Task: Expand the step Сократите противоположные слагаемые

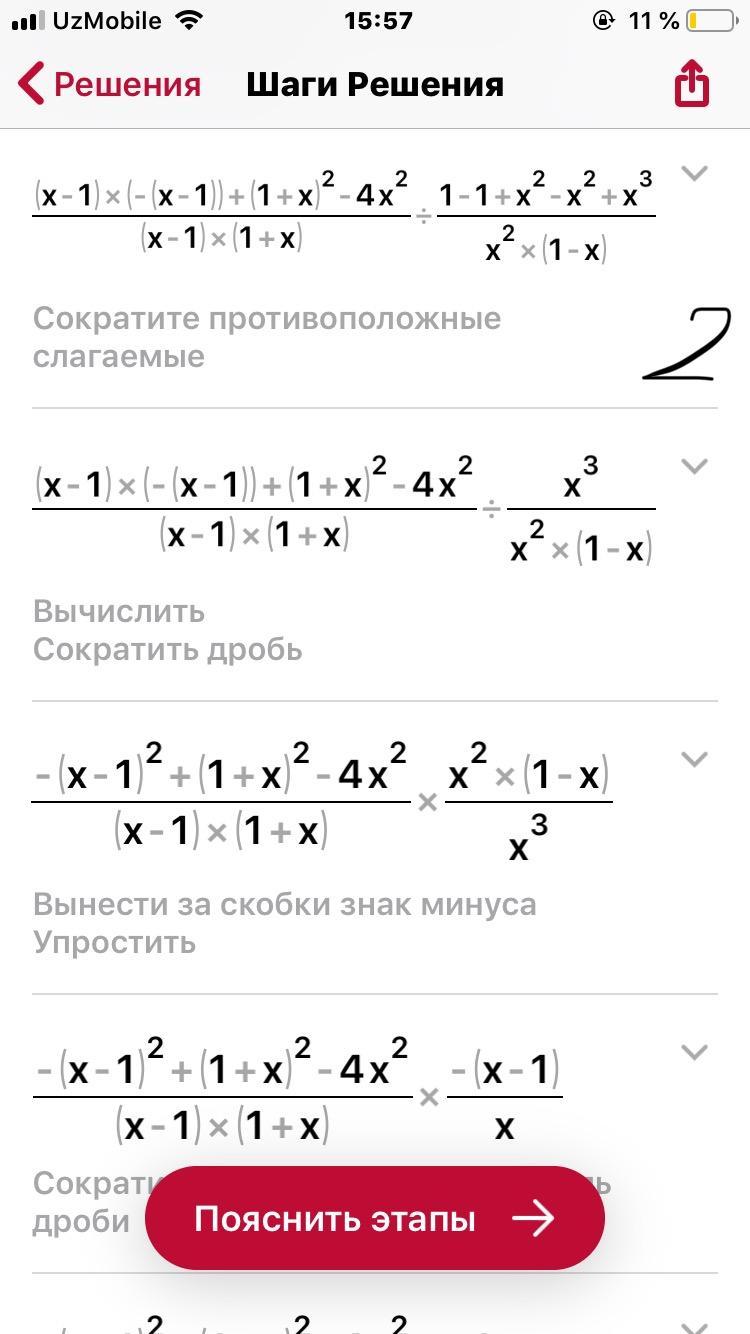Action: coord(694,173)
